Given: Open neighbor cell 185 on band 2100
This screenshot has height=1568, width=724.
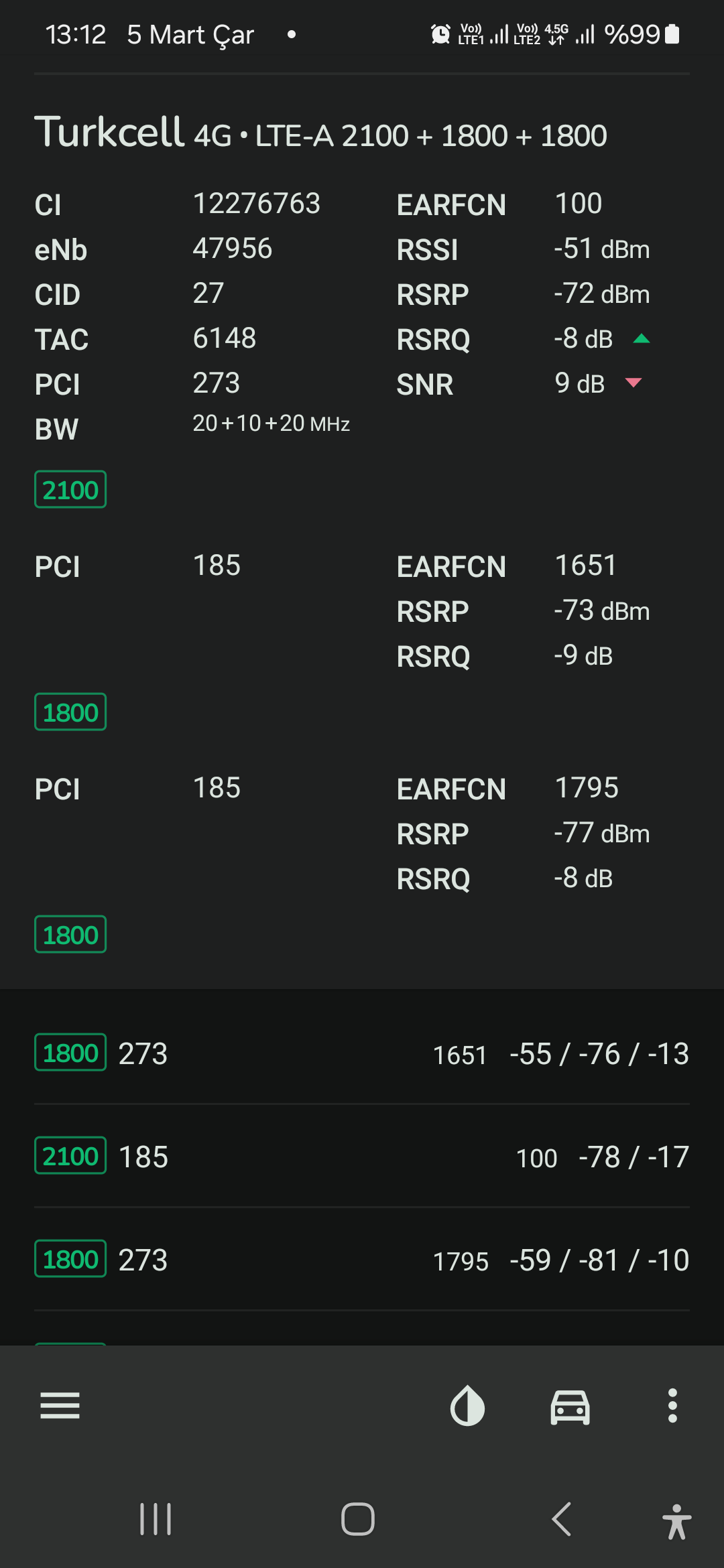Looking at the screenshot, I should click(x=362, y=1157).
